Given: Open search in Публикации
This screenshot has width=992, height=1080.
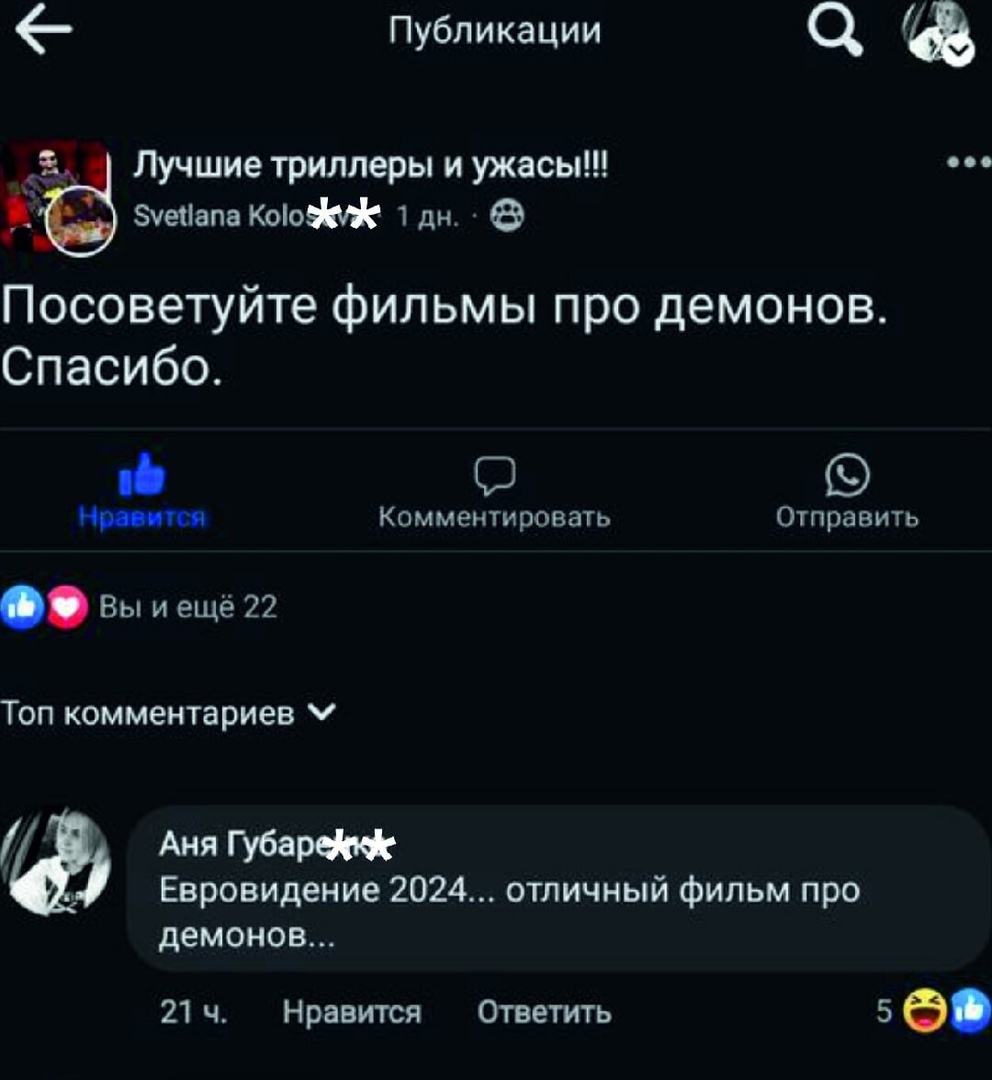Looking at the screenshot, I should [836, 35].
